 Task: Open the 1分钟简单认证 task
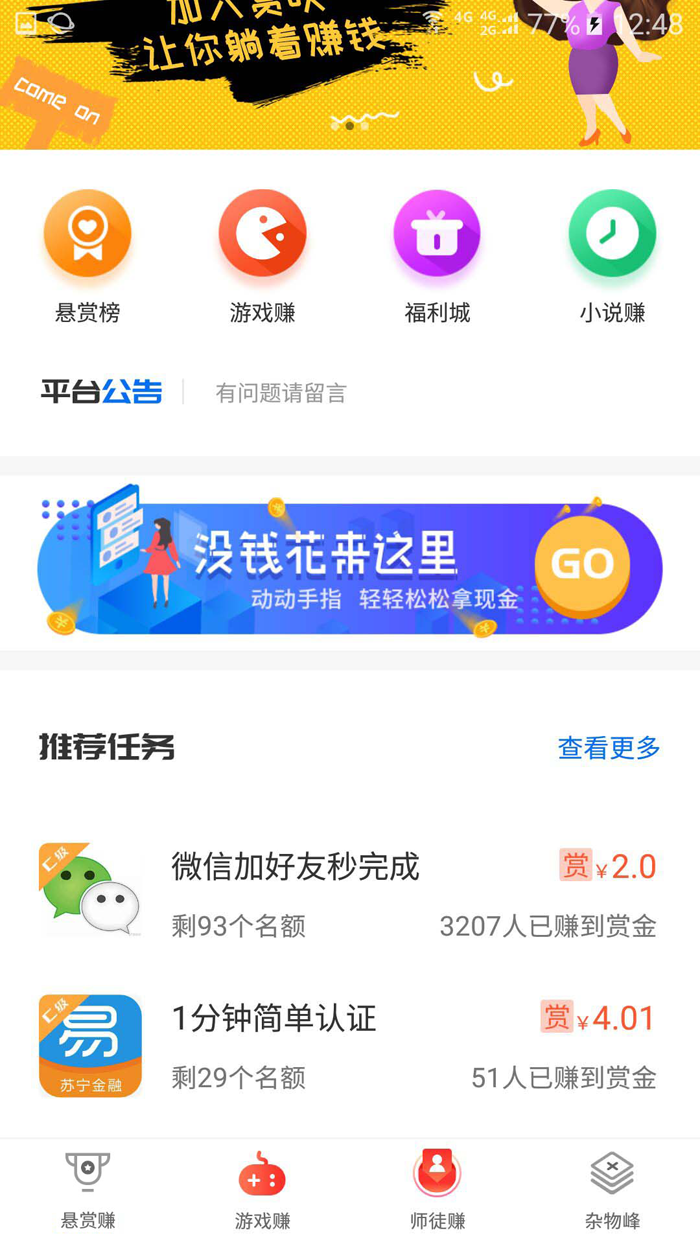coord(349,1046)
